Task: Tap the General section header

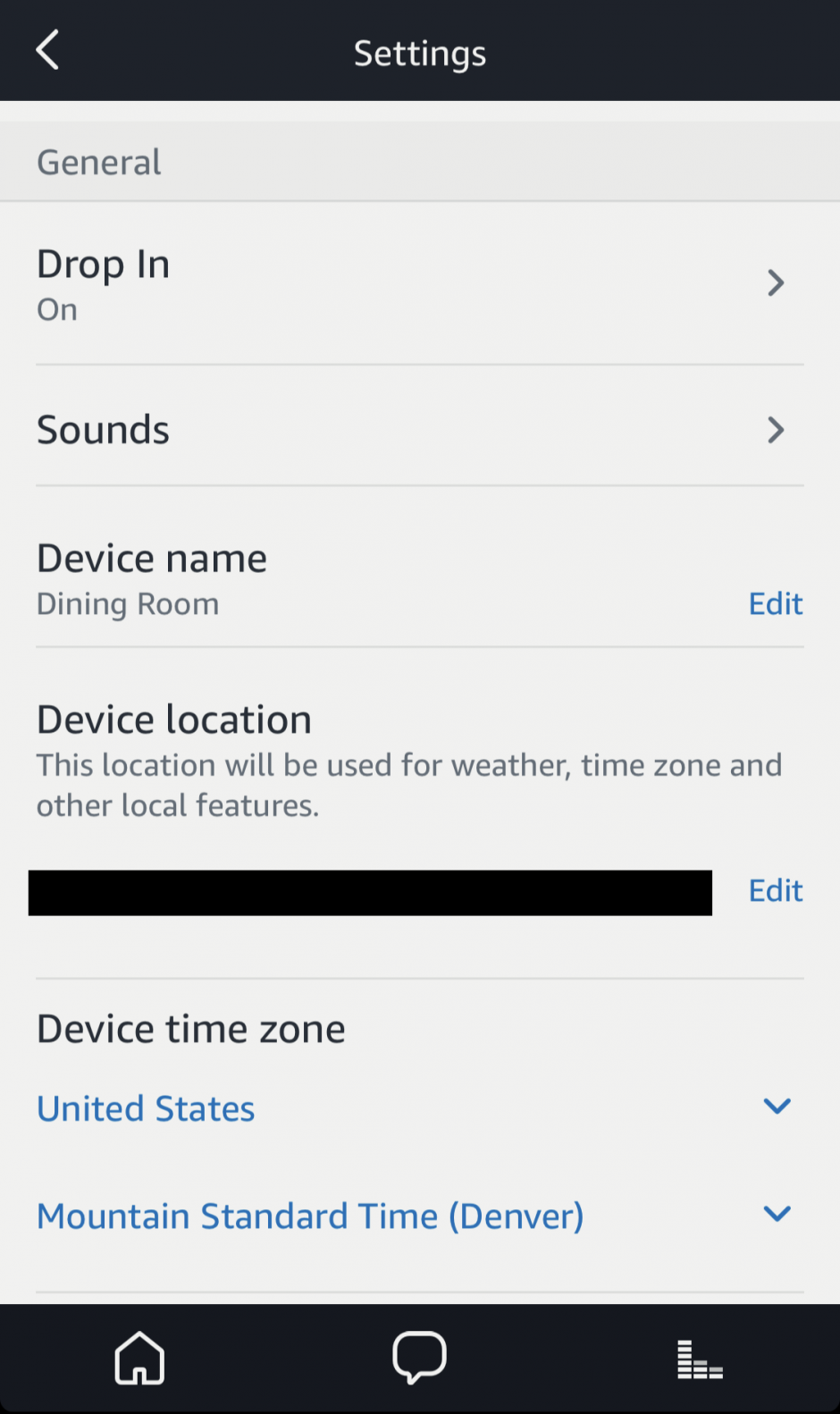Action: click(98, 162)
